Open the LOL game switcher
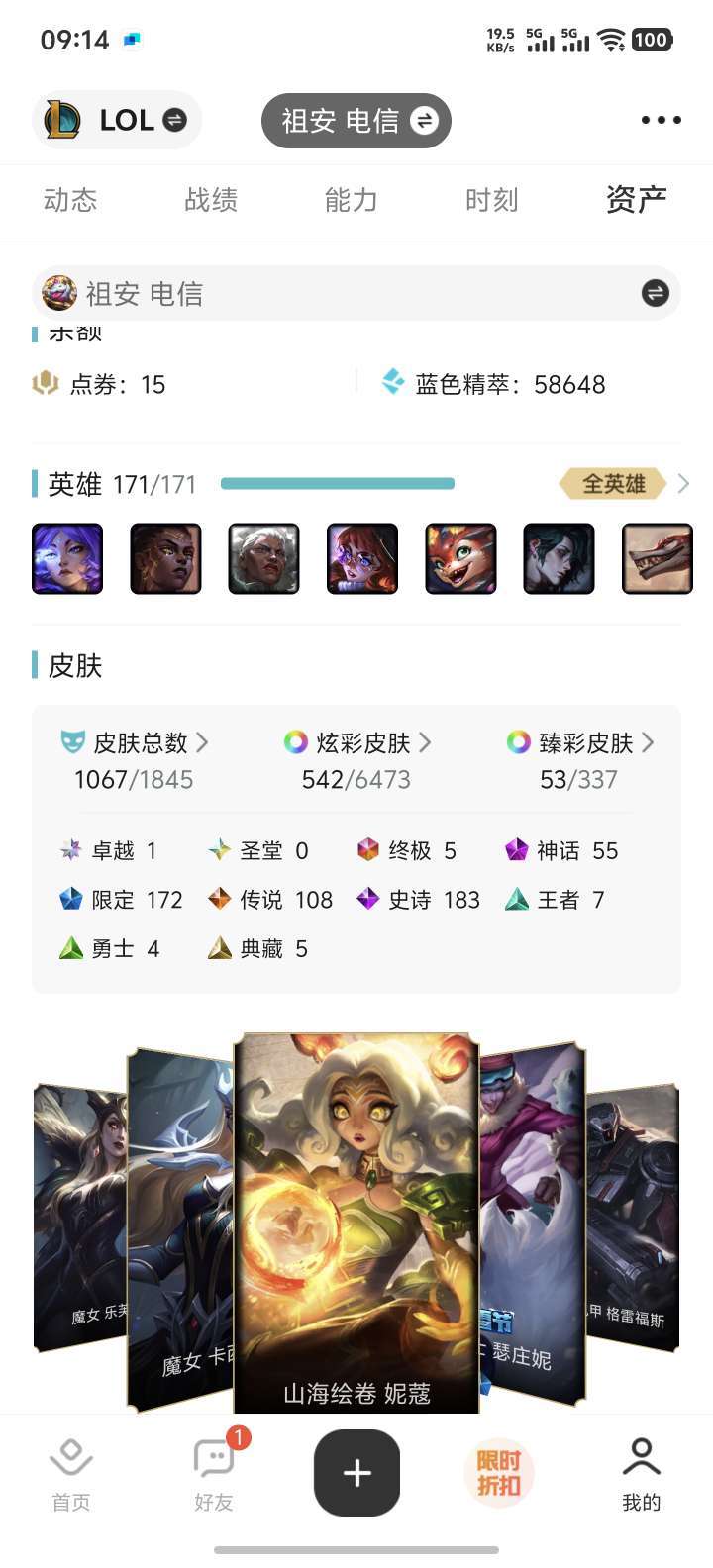The width and height of the screenshot is (713, 1568). click(117, 120)
